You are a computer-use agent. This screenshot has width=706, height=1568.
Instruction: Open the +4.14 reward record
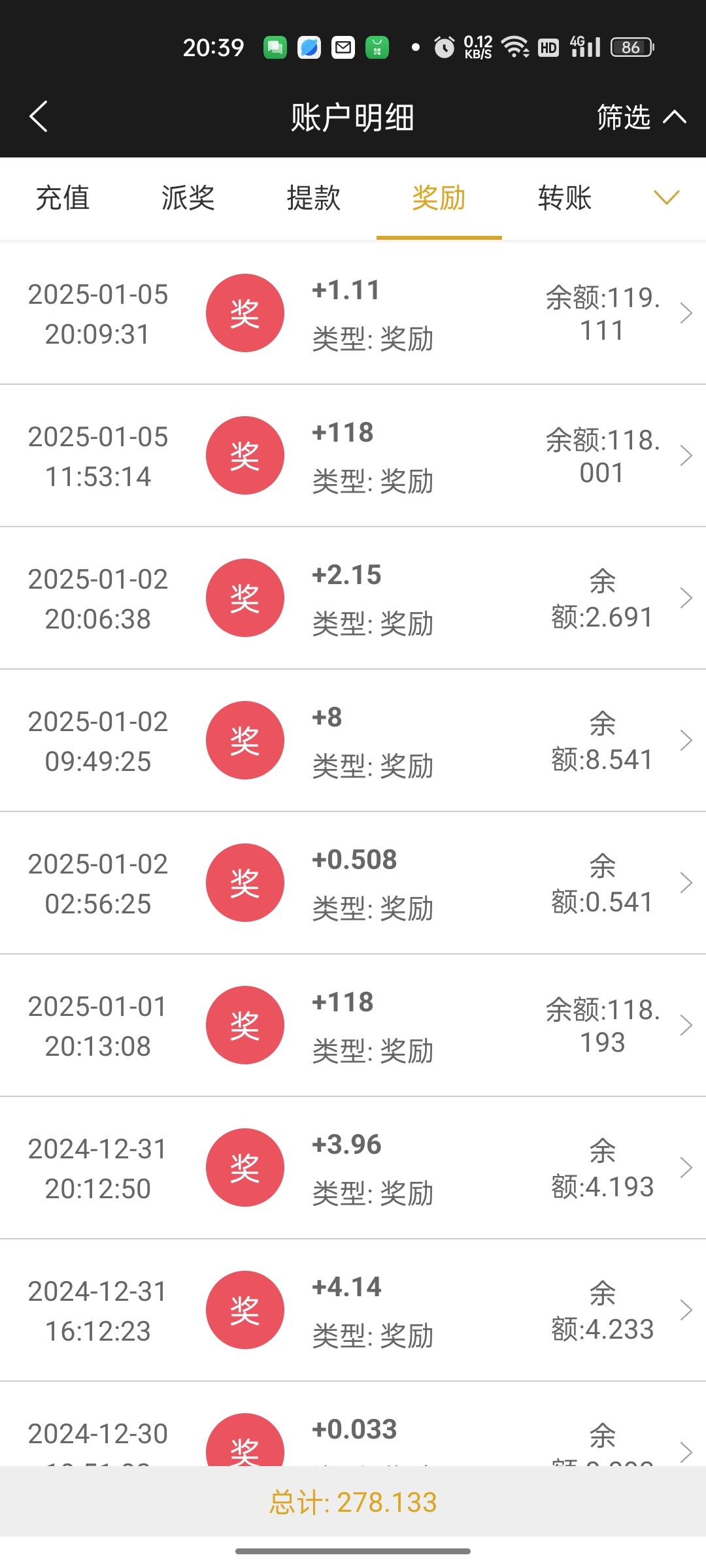[x=353, y=1311]
